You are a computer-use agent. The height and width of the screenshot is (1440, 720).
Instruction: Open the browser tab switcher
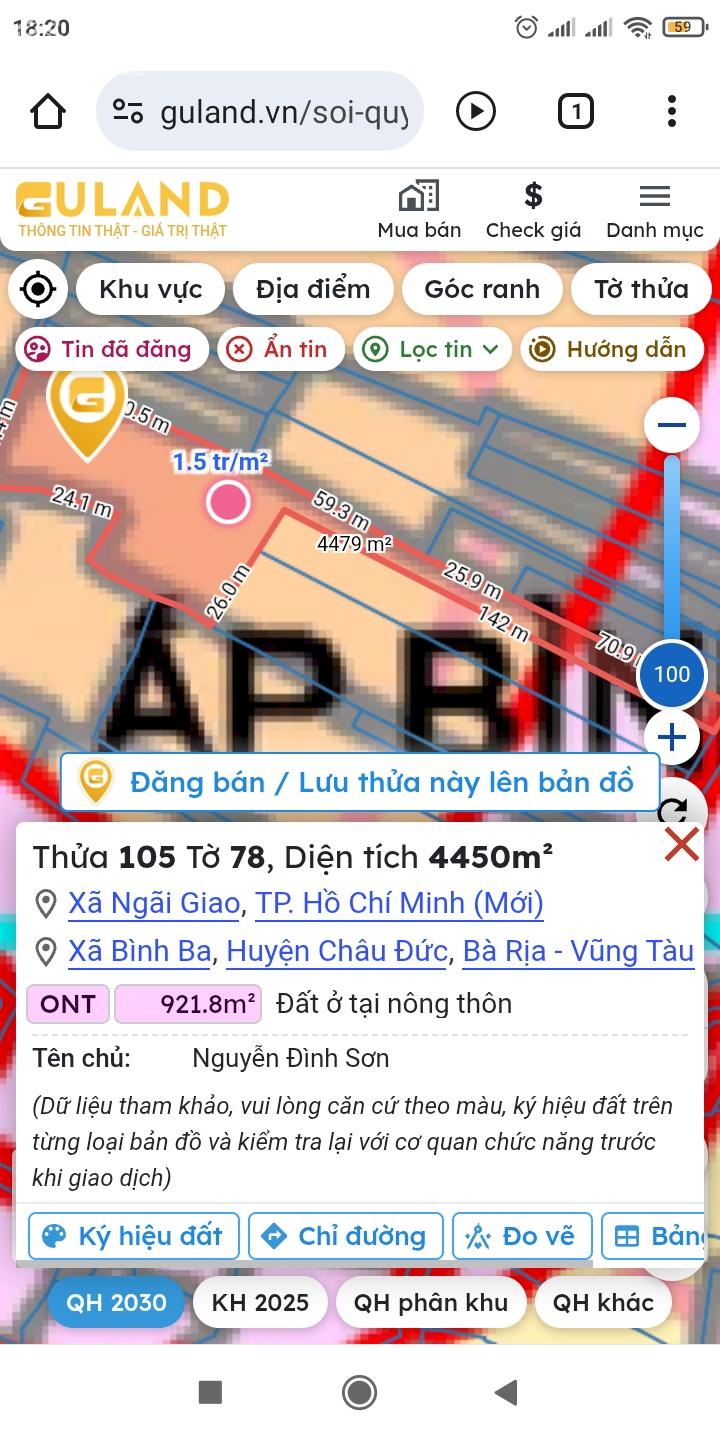(x=575, y=111)
